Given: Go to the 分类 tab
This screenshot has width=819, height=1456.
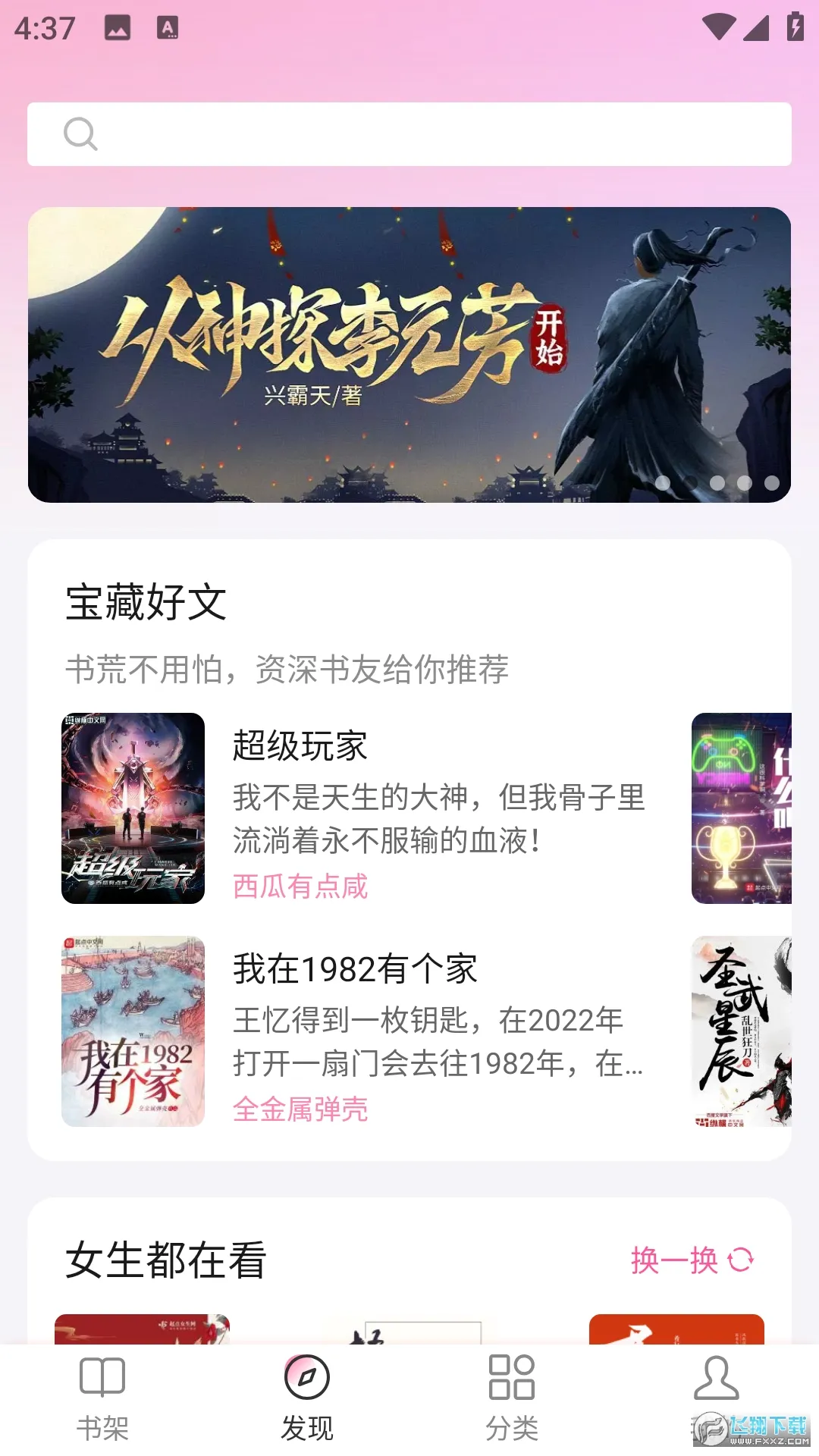Looking at the screenshot, I should [512, 1398].
